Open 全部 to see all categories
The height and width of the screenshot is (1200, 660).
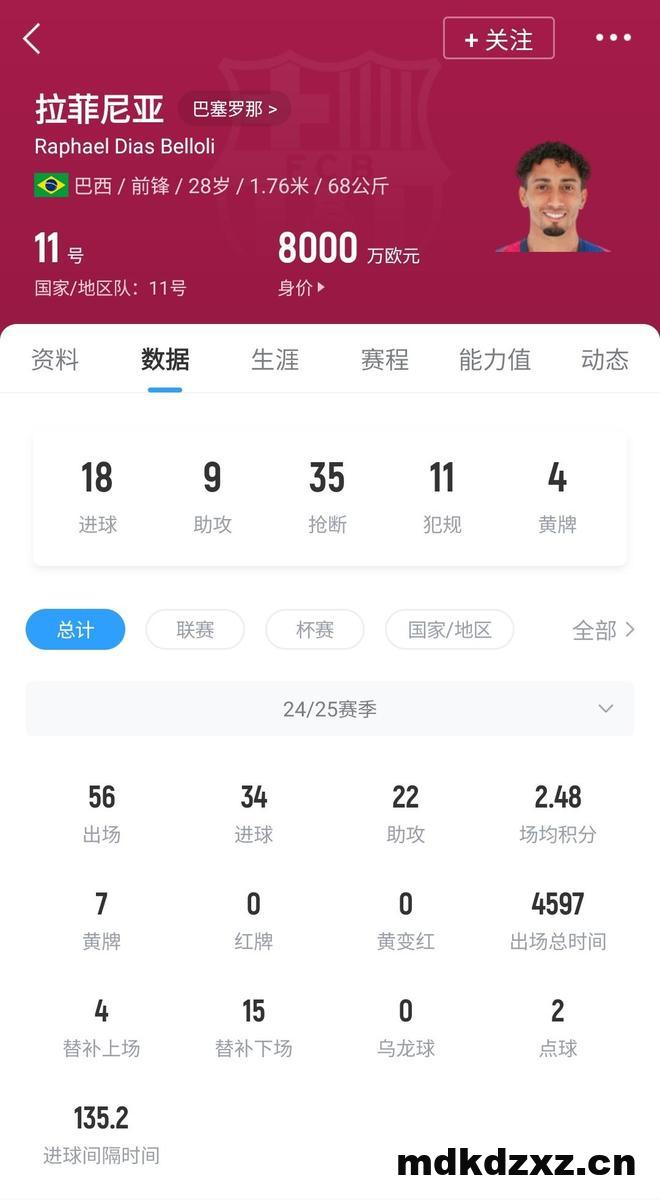pyautogui.click(x=603, y=630)
